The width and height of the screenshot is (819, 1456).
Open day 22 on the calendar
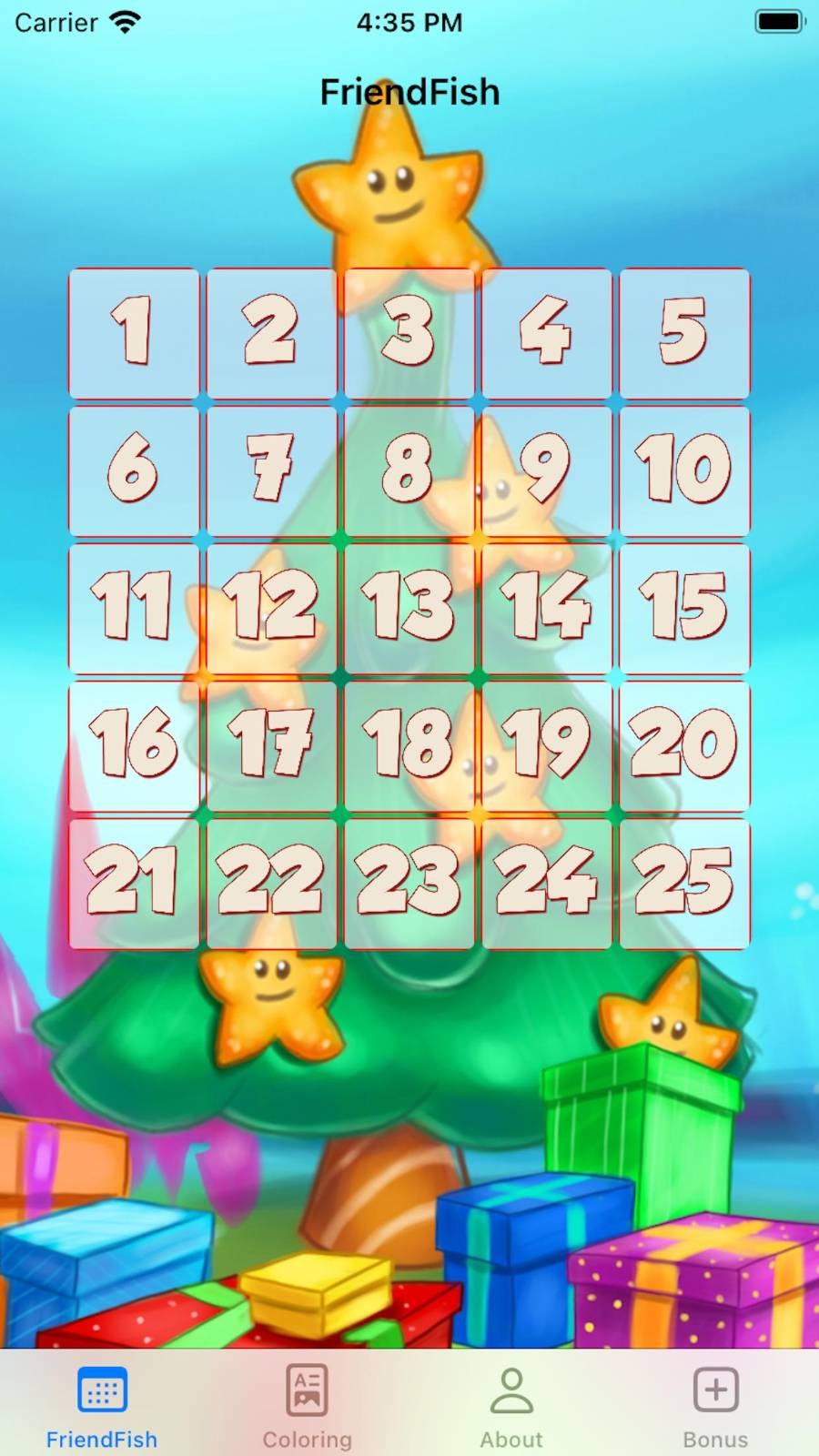pyautogui.click(x=271, y=883)
